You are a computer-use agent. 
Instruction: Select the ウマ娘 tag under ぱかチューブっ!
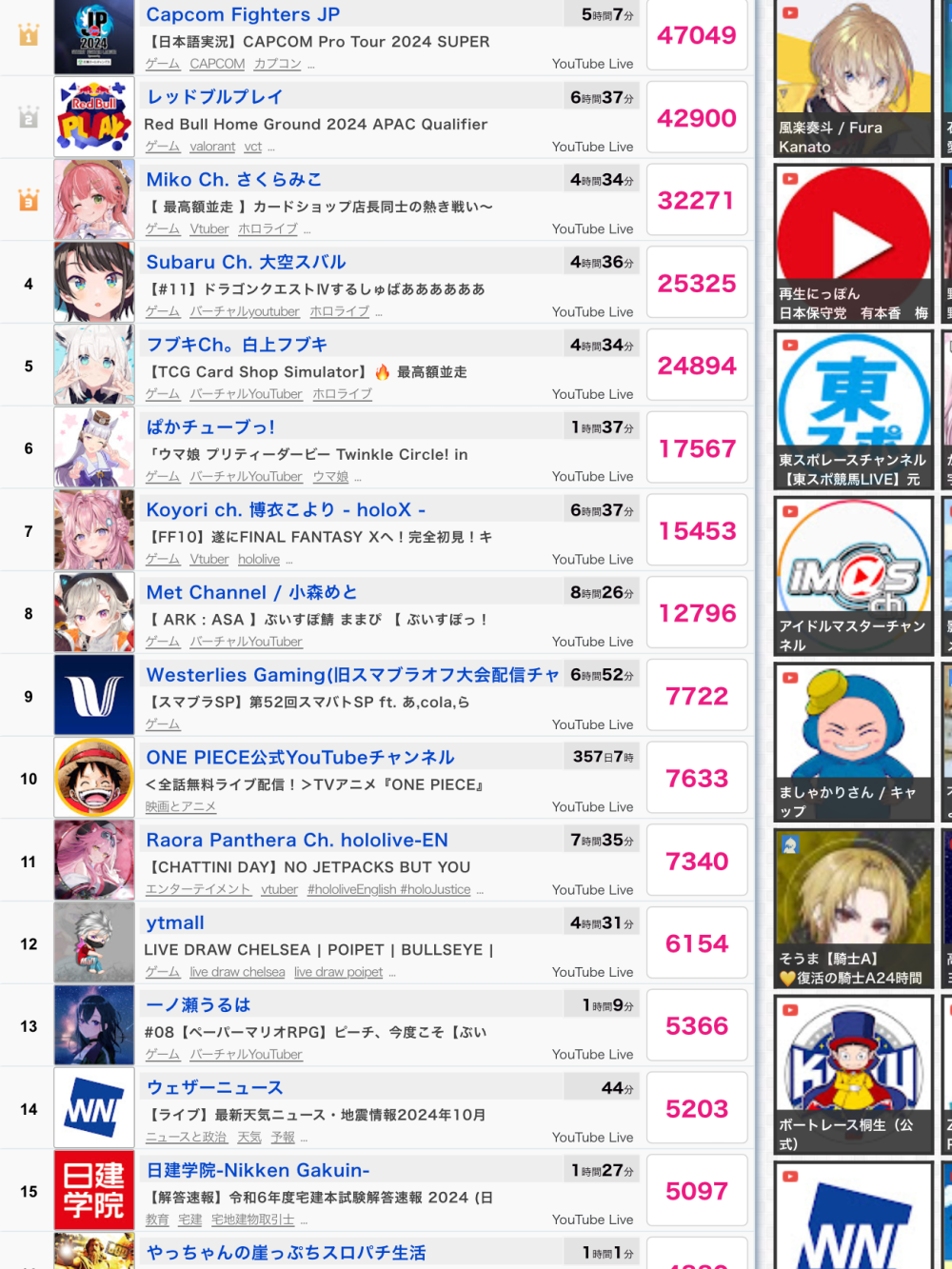[330, 477]
